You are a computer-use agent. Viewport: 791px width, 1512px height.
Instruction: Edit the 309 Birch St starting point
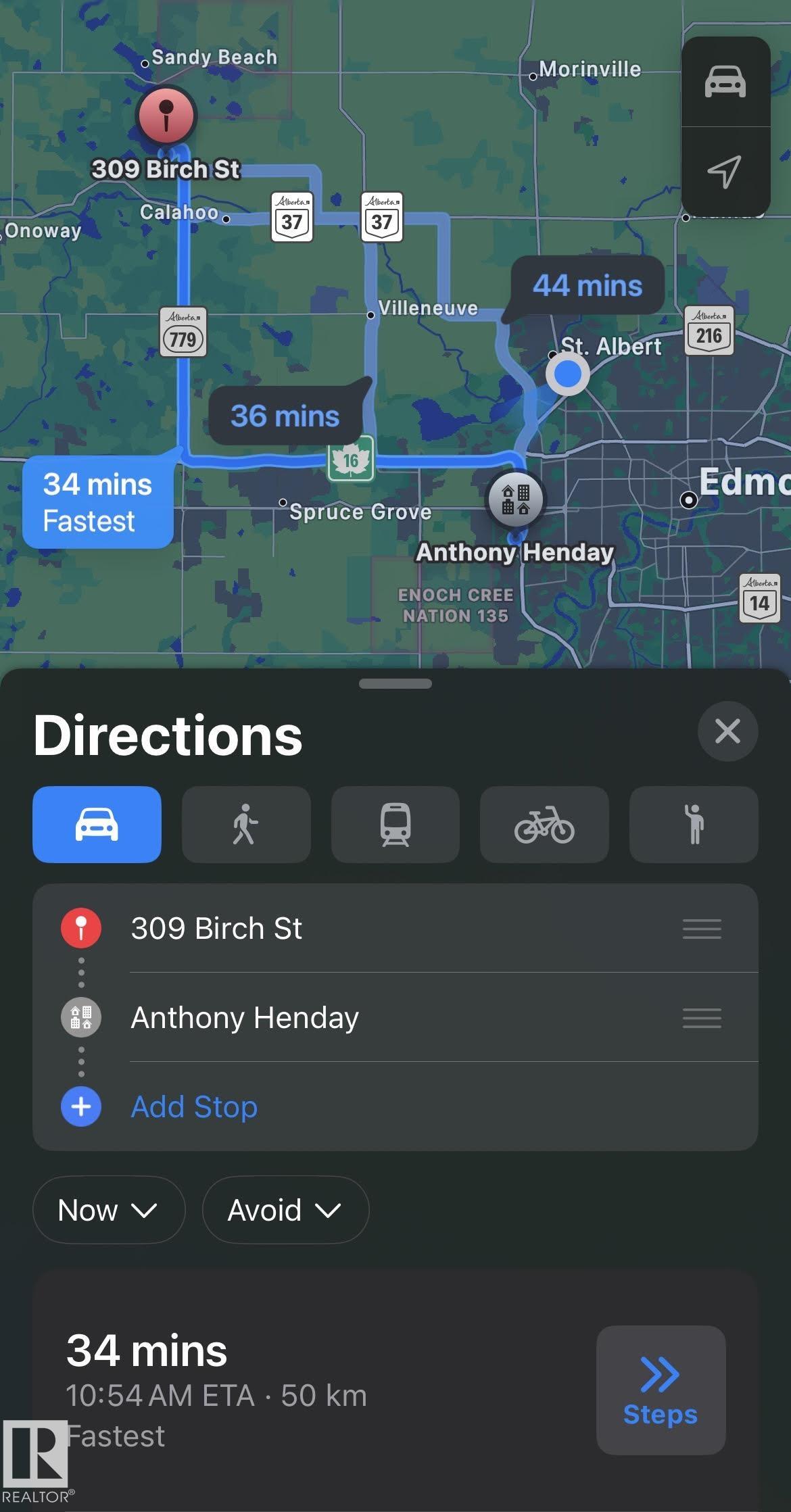tap(216, 928)
